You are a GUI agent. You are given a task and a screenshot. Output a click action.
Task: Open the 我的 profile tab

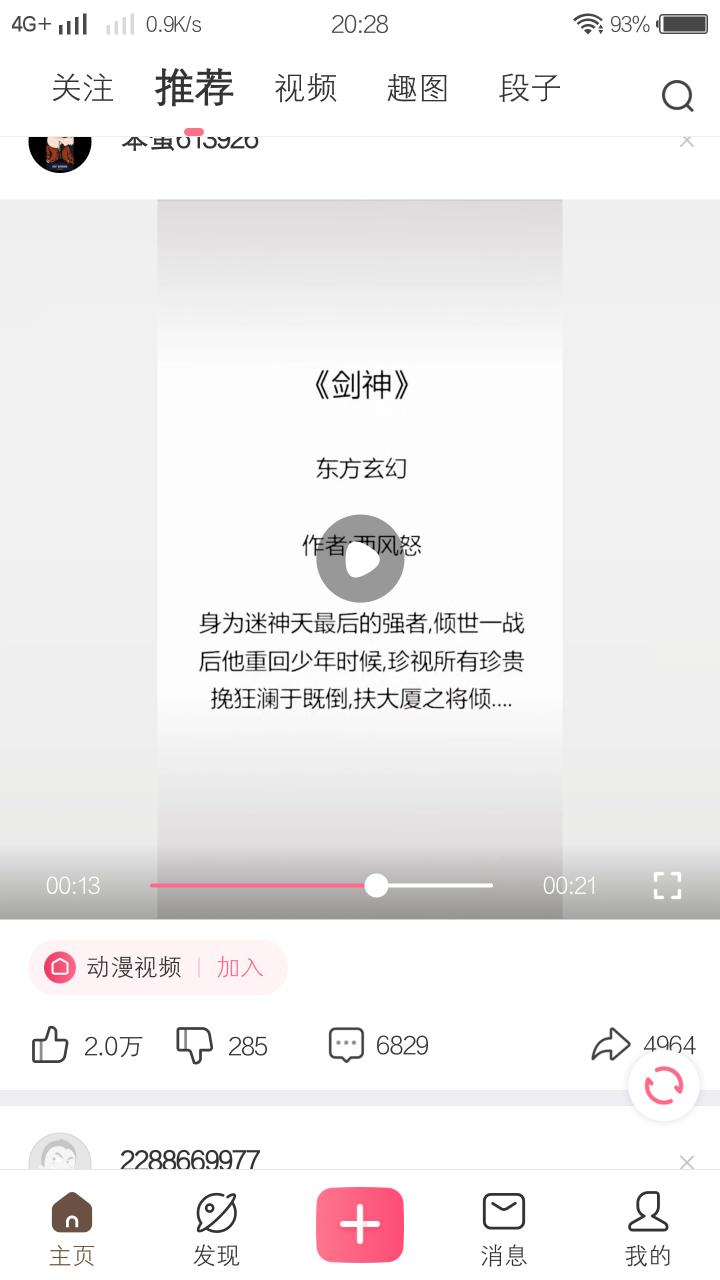(648, 1227)
